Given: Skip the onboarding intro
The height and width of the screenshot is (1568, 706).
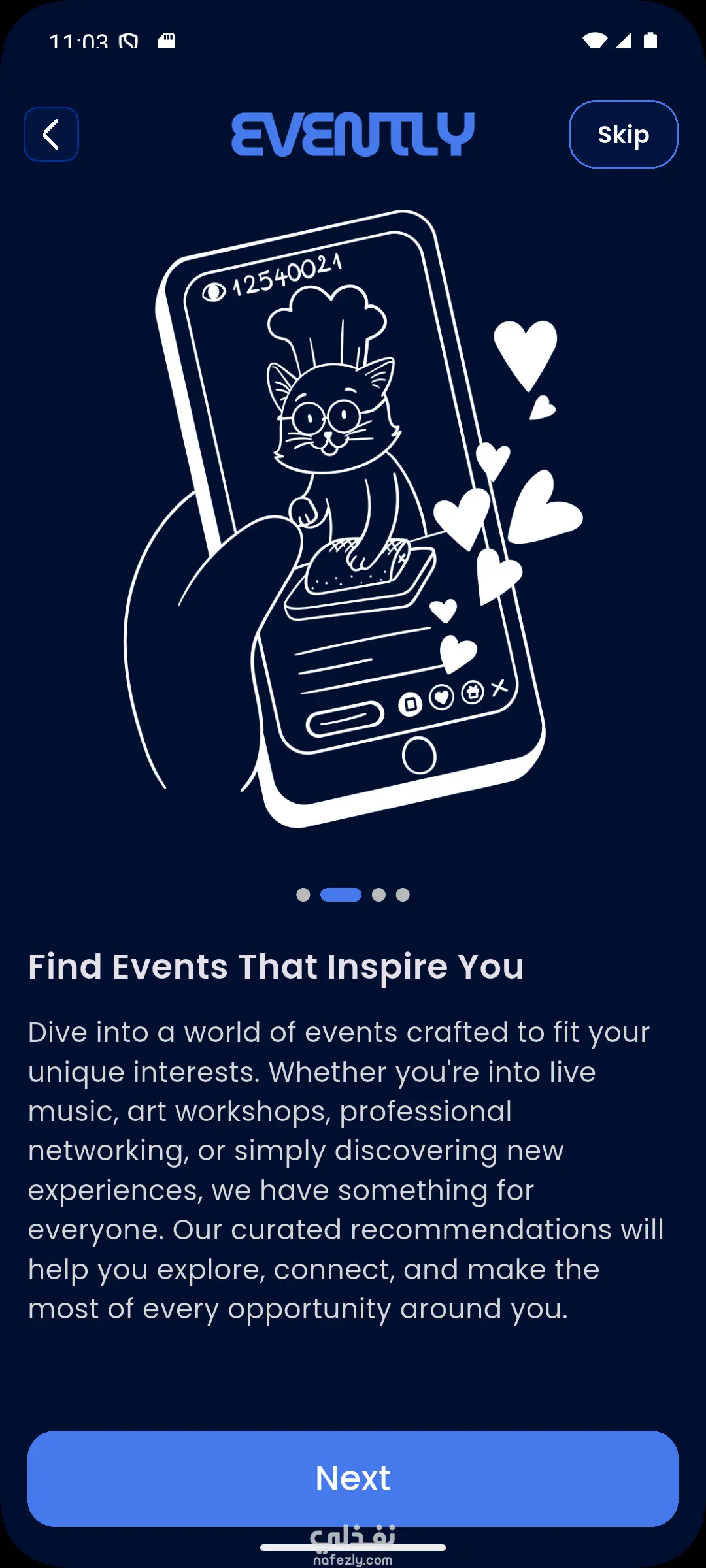Looking at the screenshot, I should (623, 134).
